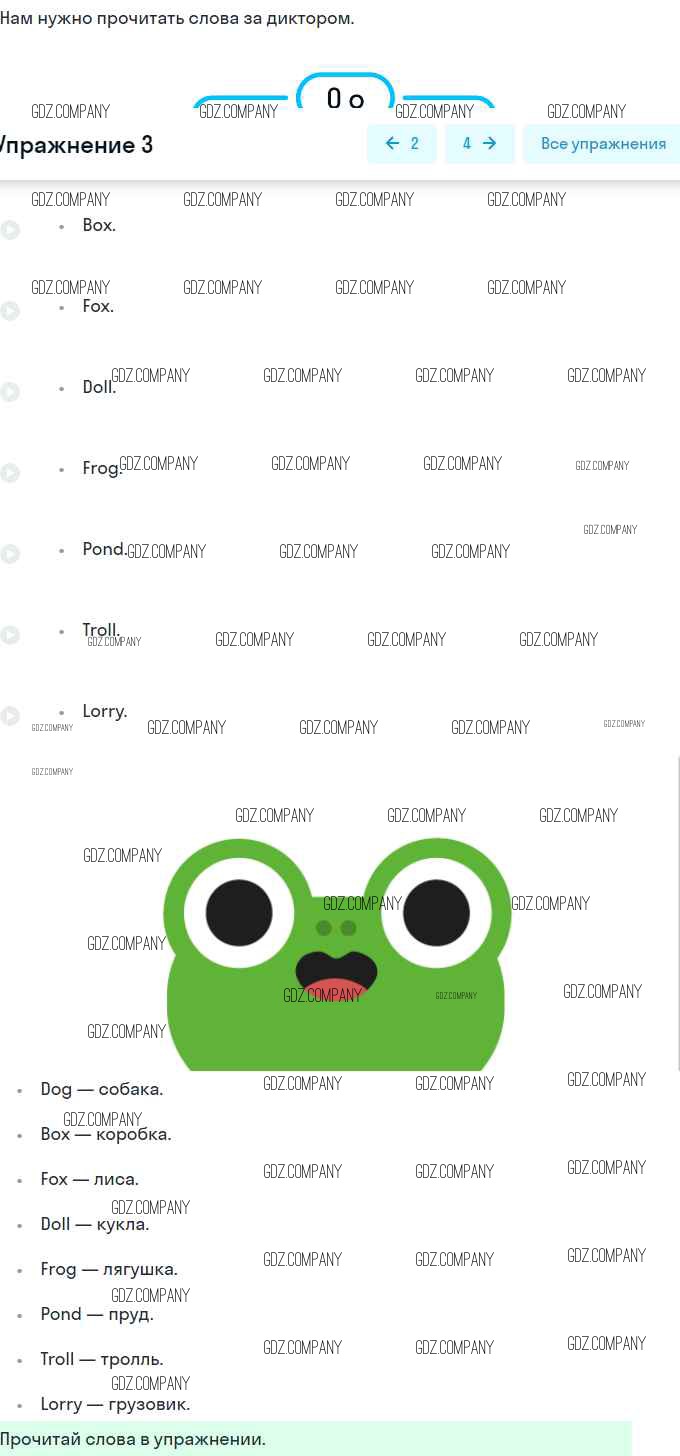Viewport: 680px width, 1456px height.
Task: Play audio for the word Doll
Action: coord(10,392)
